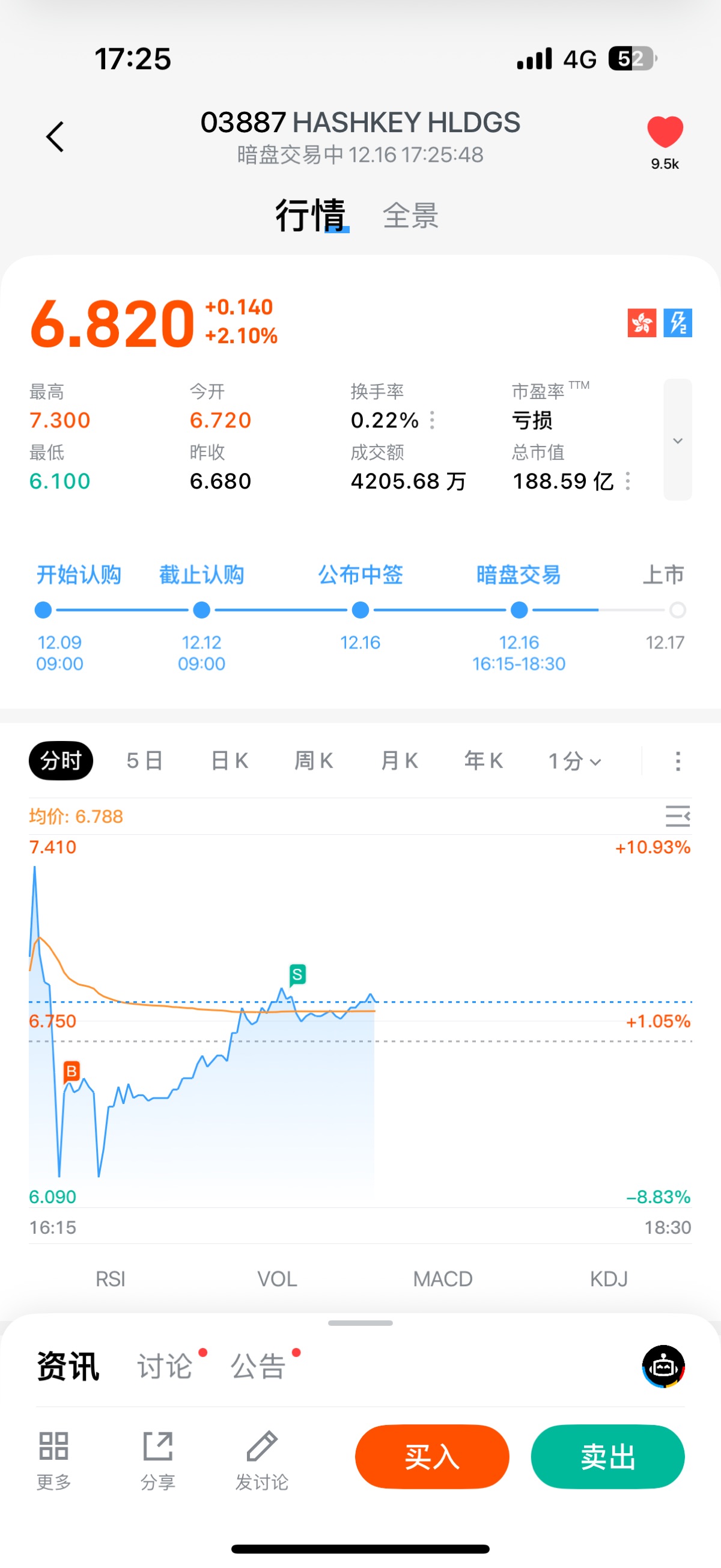Tap the 卖出 sell button
The width and height of the screenshot is (721, 1568).
607,1457
